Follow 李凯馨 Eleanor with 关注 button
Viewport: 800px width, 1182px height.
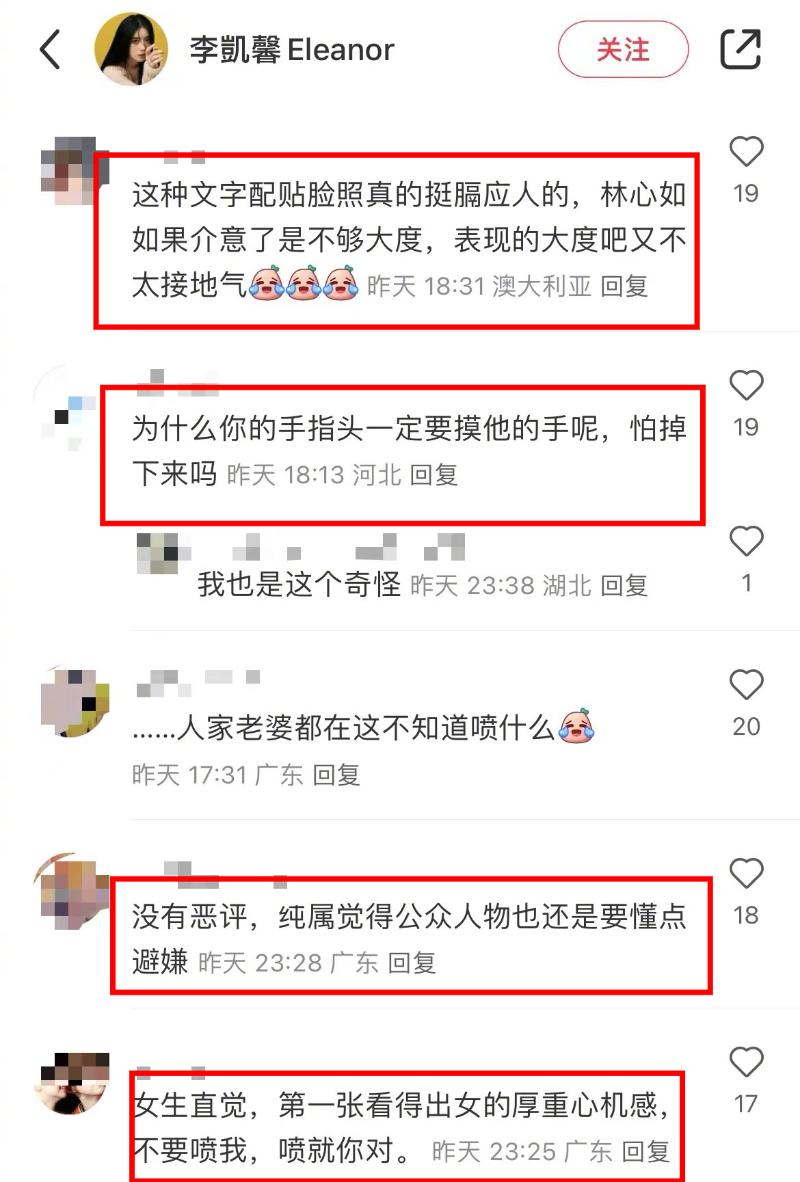coord(623,49)
